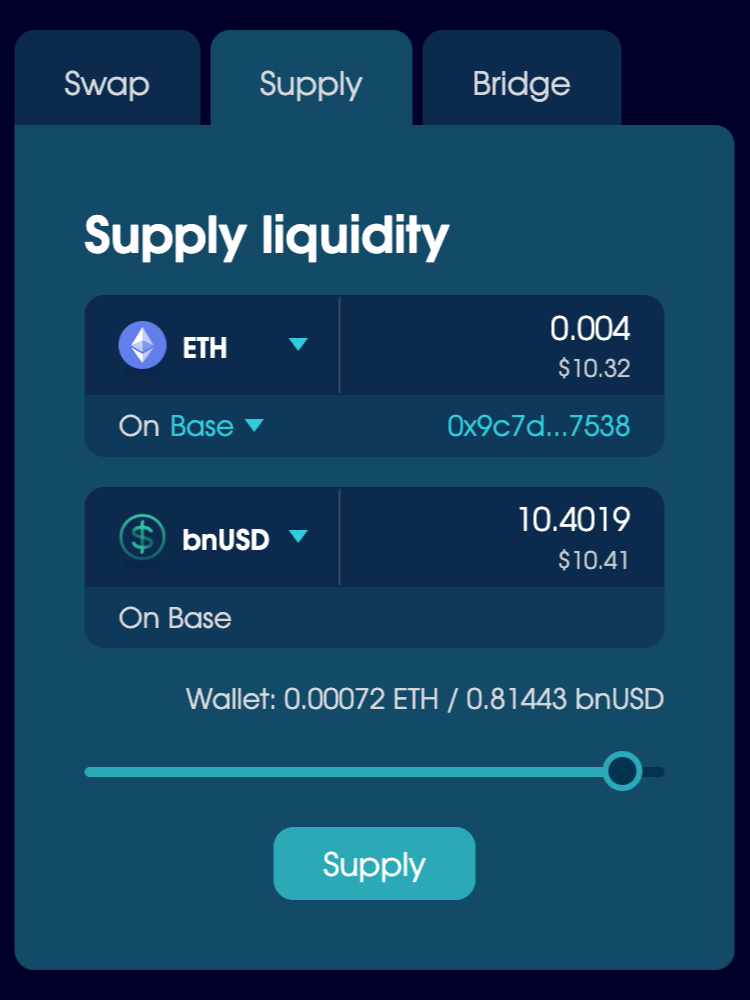This screenshot has width=750, height=1000.
Task: Tap the Supply button
Action: (x=374, y=864)
